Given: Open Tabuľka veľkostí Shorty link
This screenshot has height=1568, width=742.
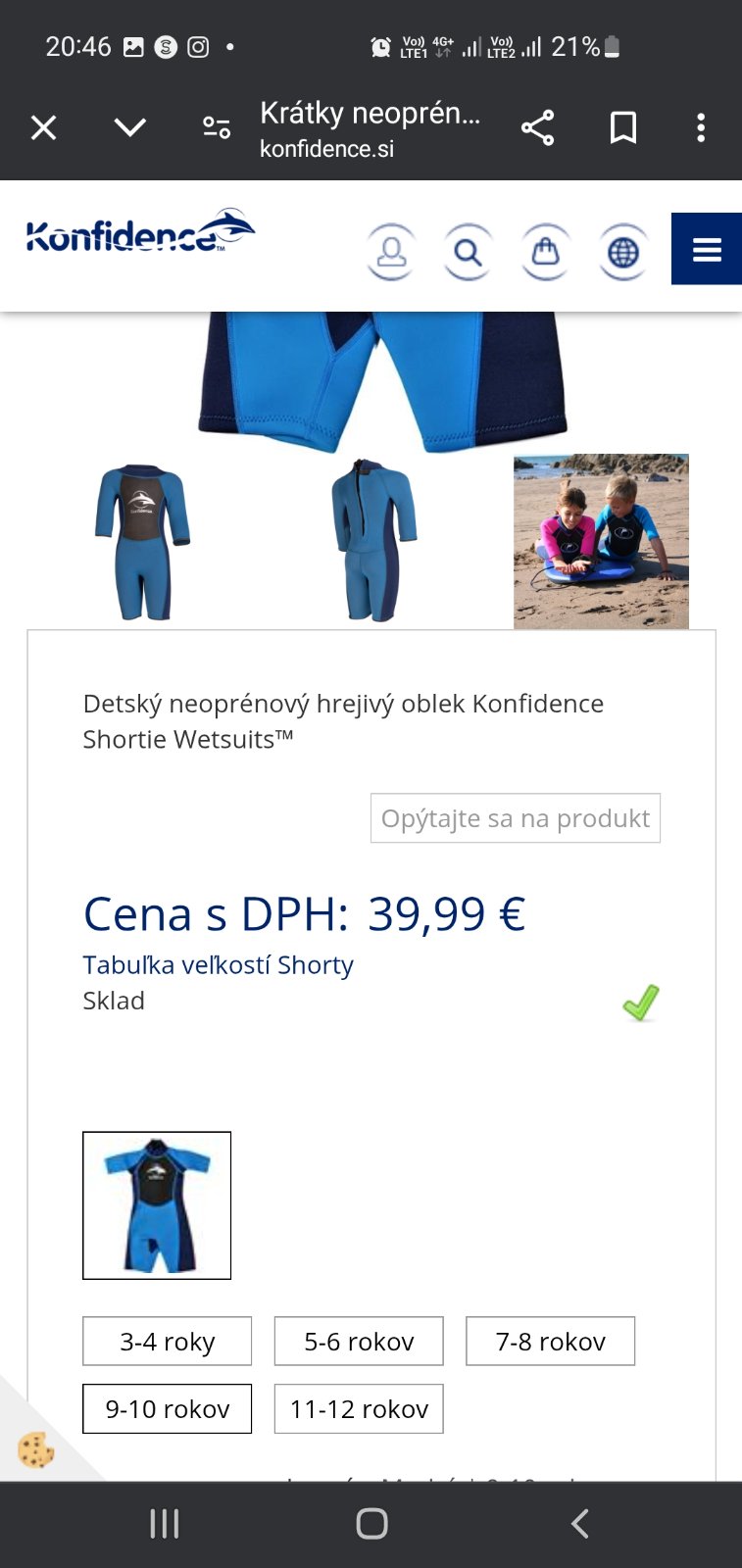Looking at the screenshot, I should click(x=218, y=965).
